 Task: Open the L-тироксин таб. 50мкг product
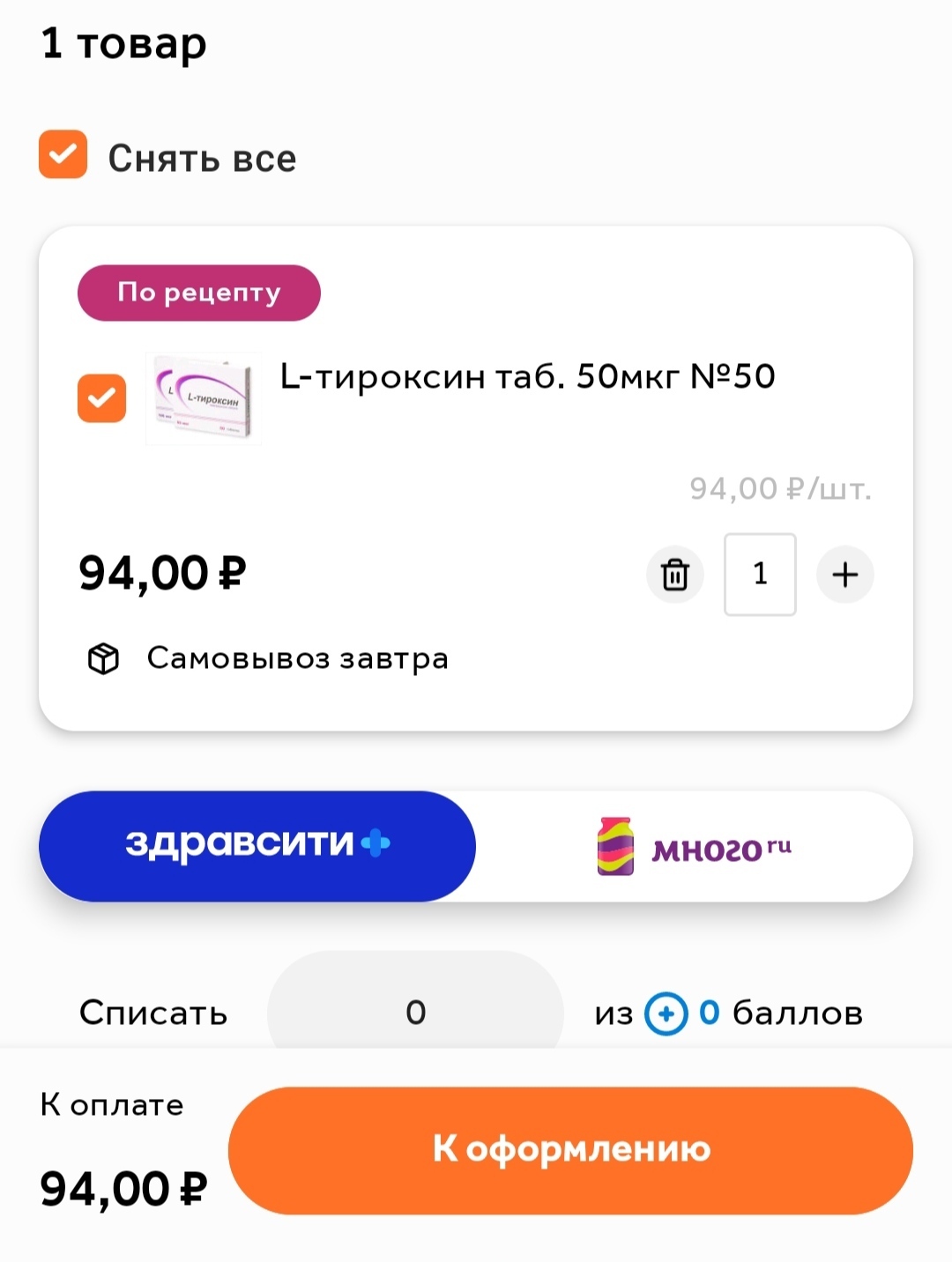pos(527,377)
